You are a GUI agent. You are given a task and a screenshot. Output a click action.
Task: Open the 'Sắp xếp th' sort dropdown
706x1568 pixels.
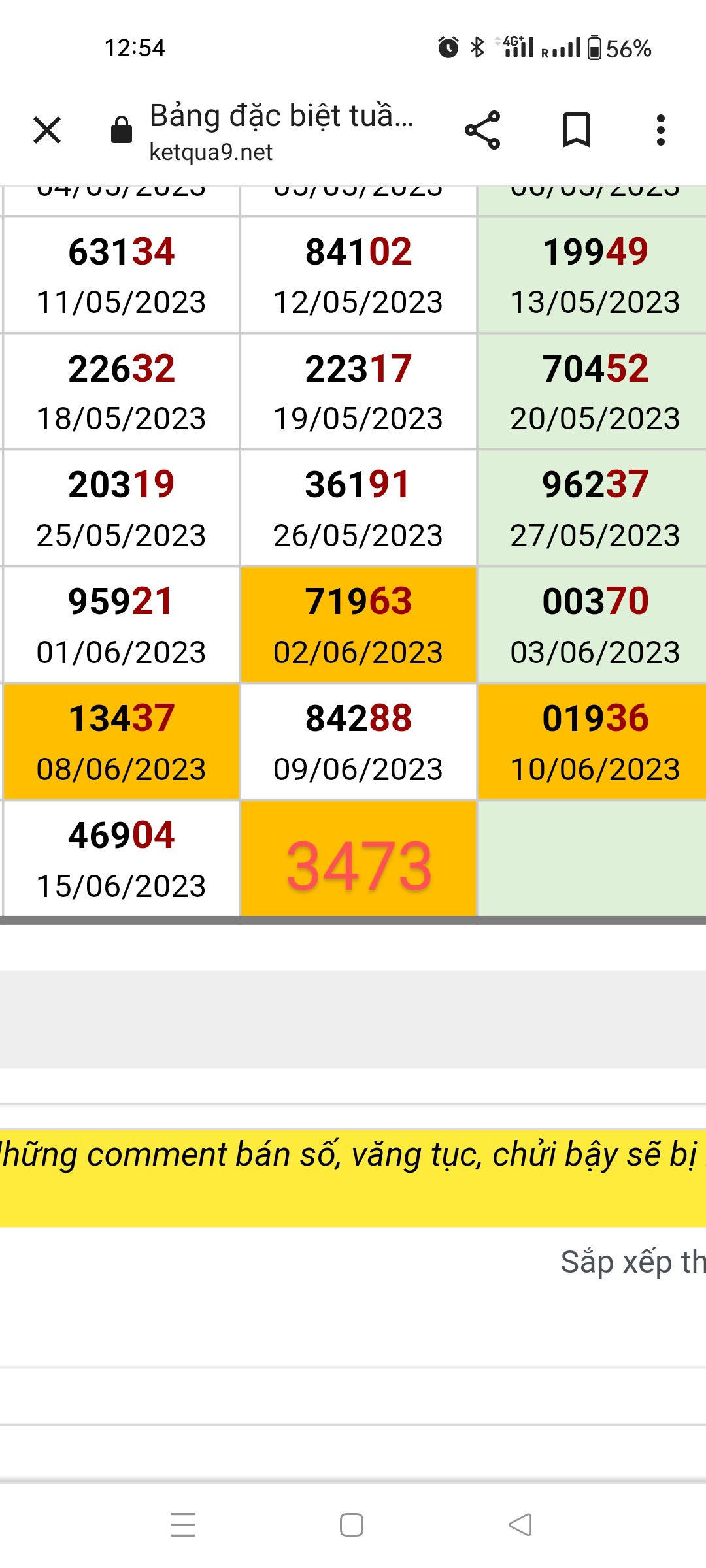coord(633,1262)
